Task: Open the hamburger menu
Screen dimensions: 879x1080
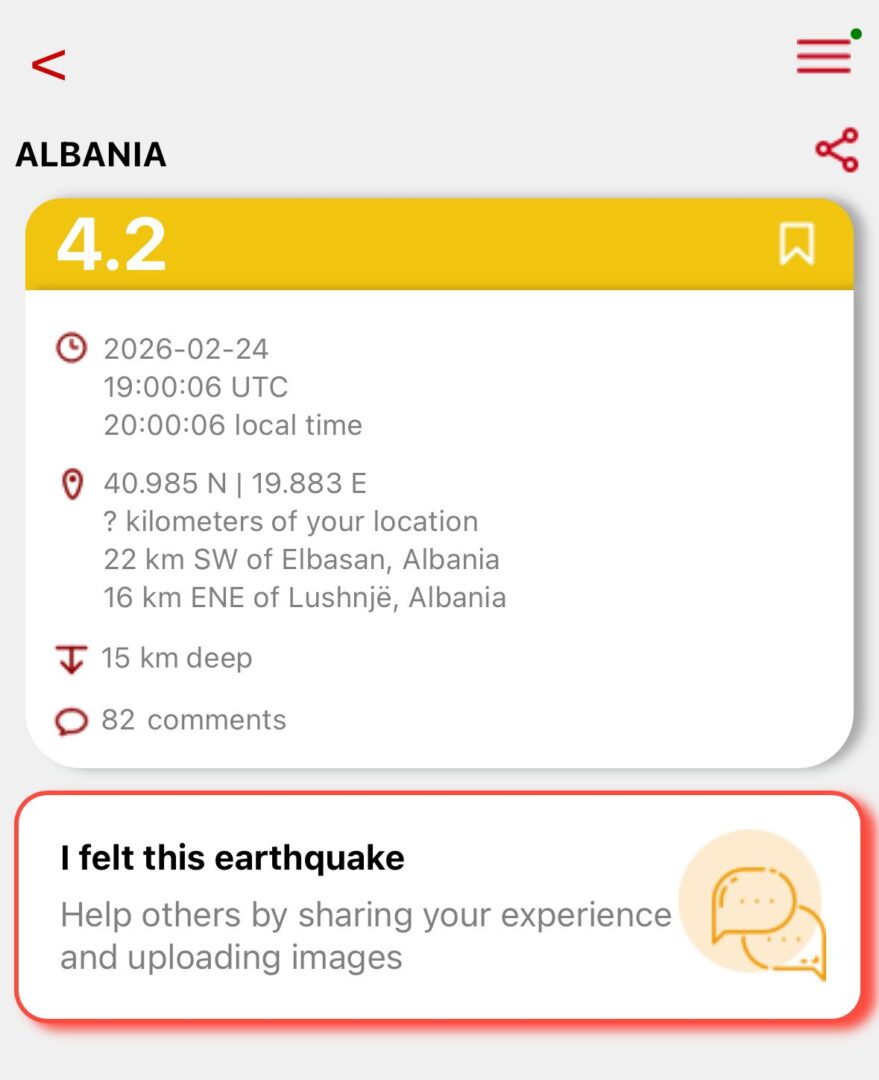Action: click(x=824, y=56)
